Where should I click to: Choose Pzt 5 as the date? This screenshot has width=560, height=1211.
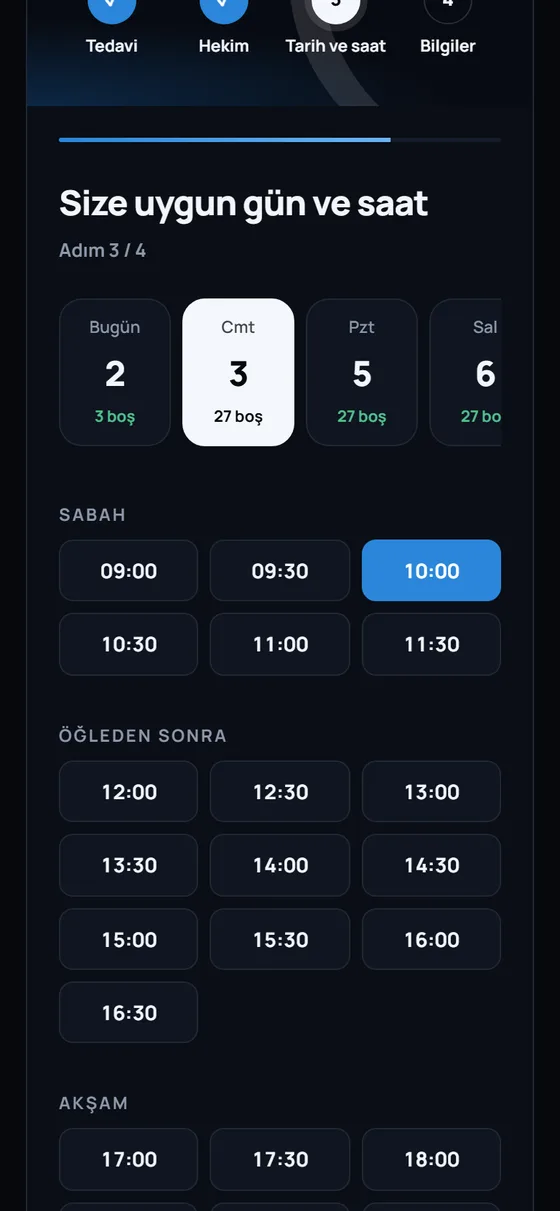pos(362,372)
